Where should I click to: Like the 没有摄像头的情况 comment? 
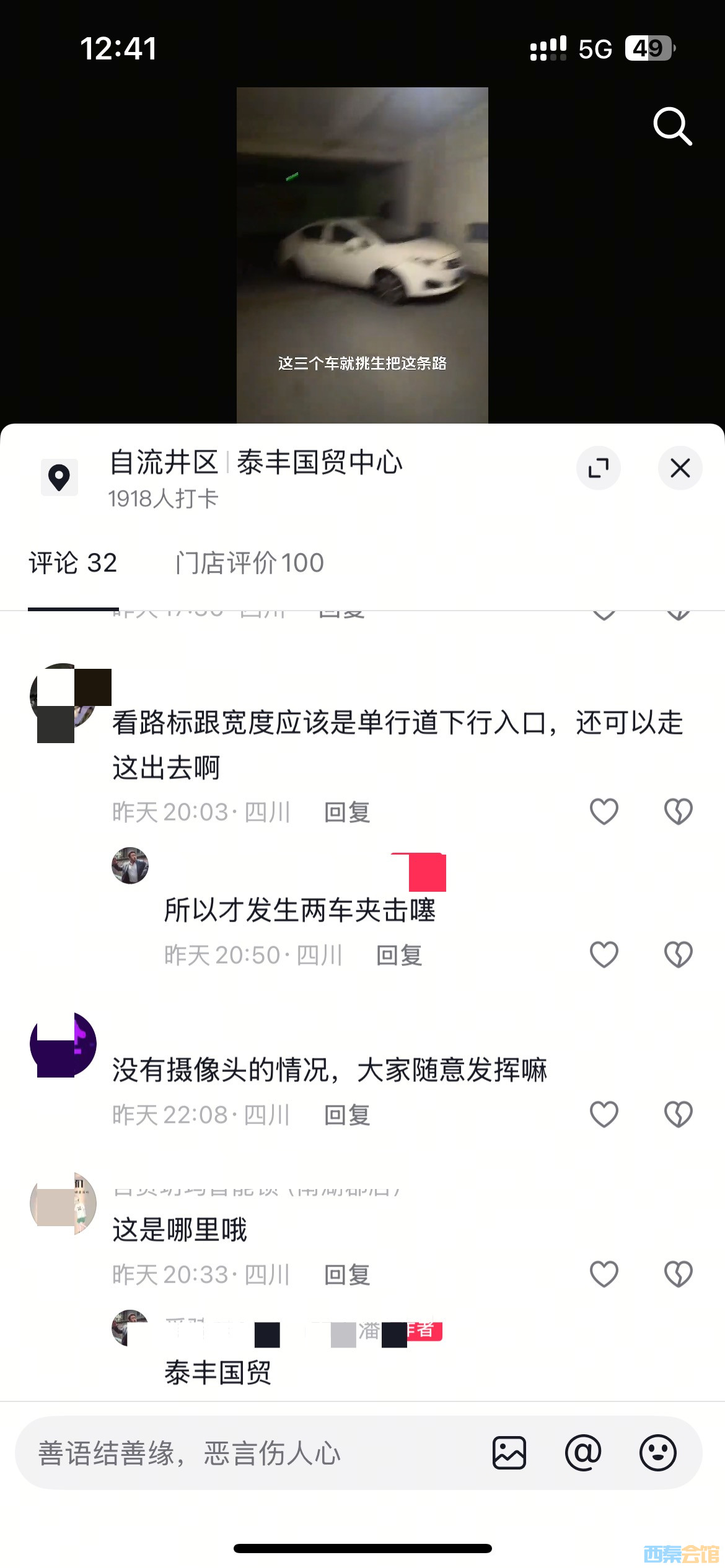tap(604, 1115)
